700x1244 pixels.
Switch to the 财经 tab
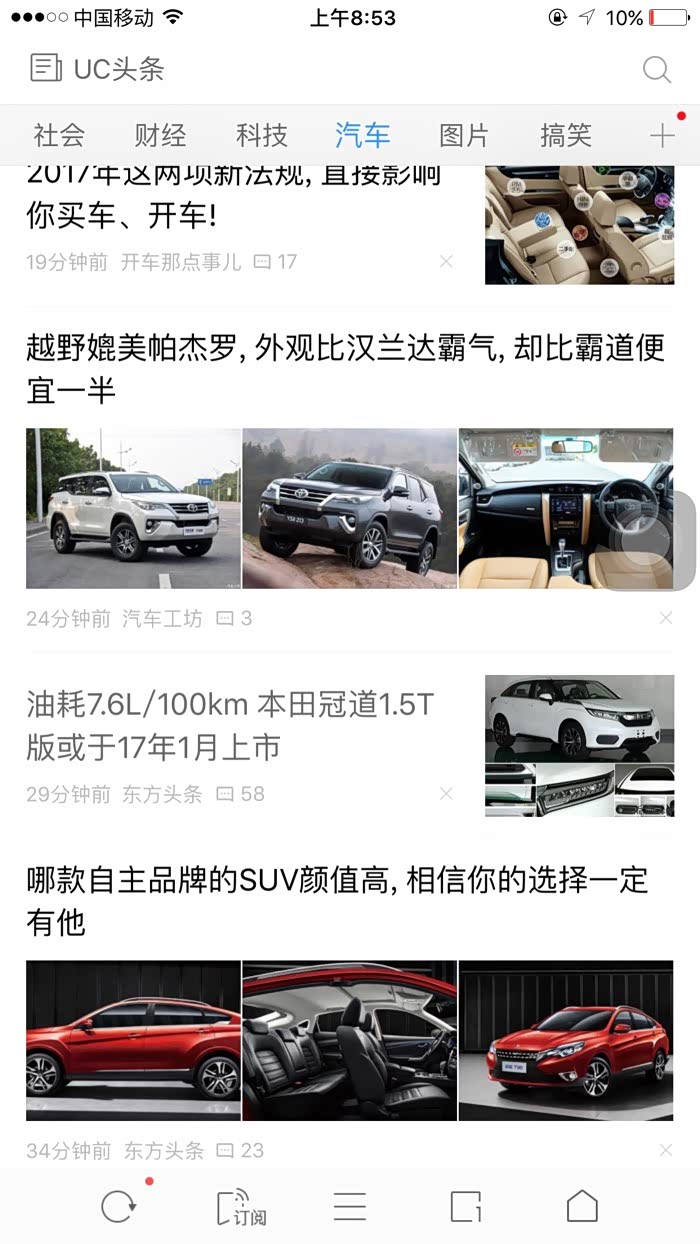click(x=160, y=135)
